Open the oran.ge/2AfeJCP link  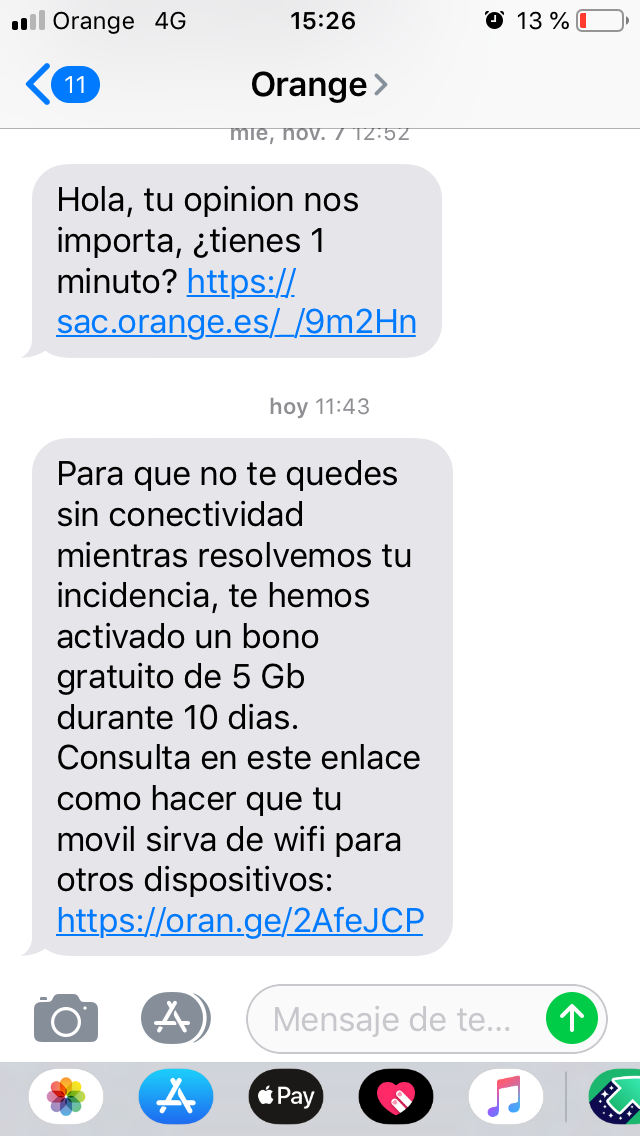click(x=240, y=920)
